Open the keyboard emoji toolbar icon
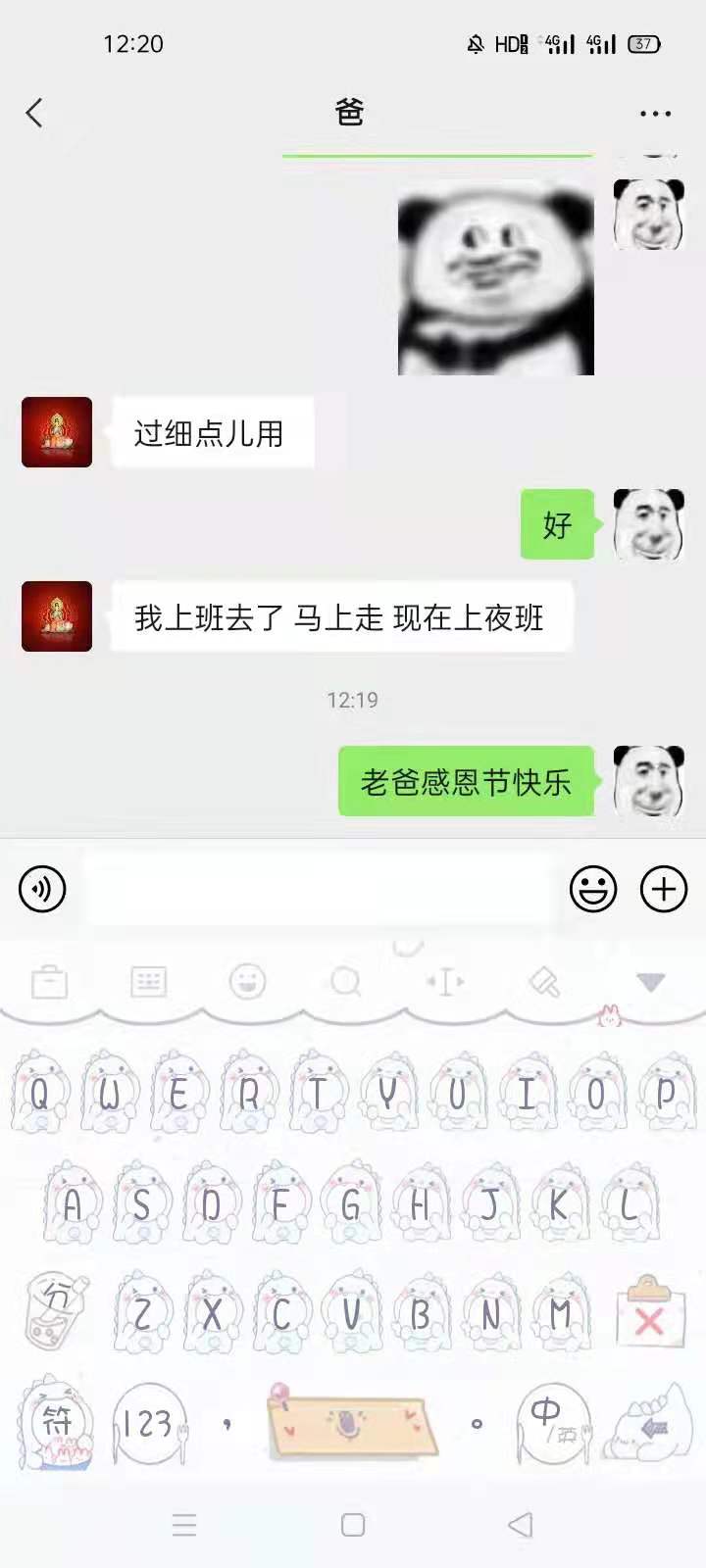 pyautogui.click(x=247, y=981)
